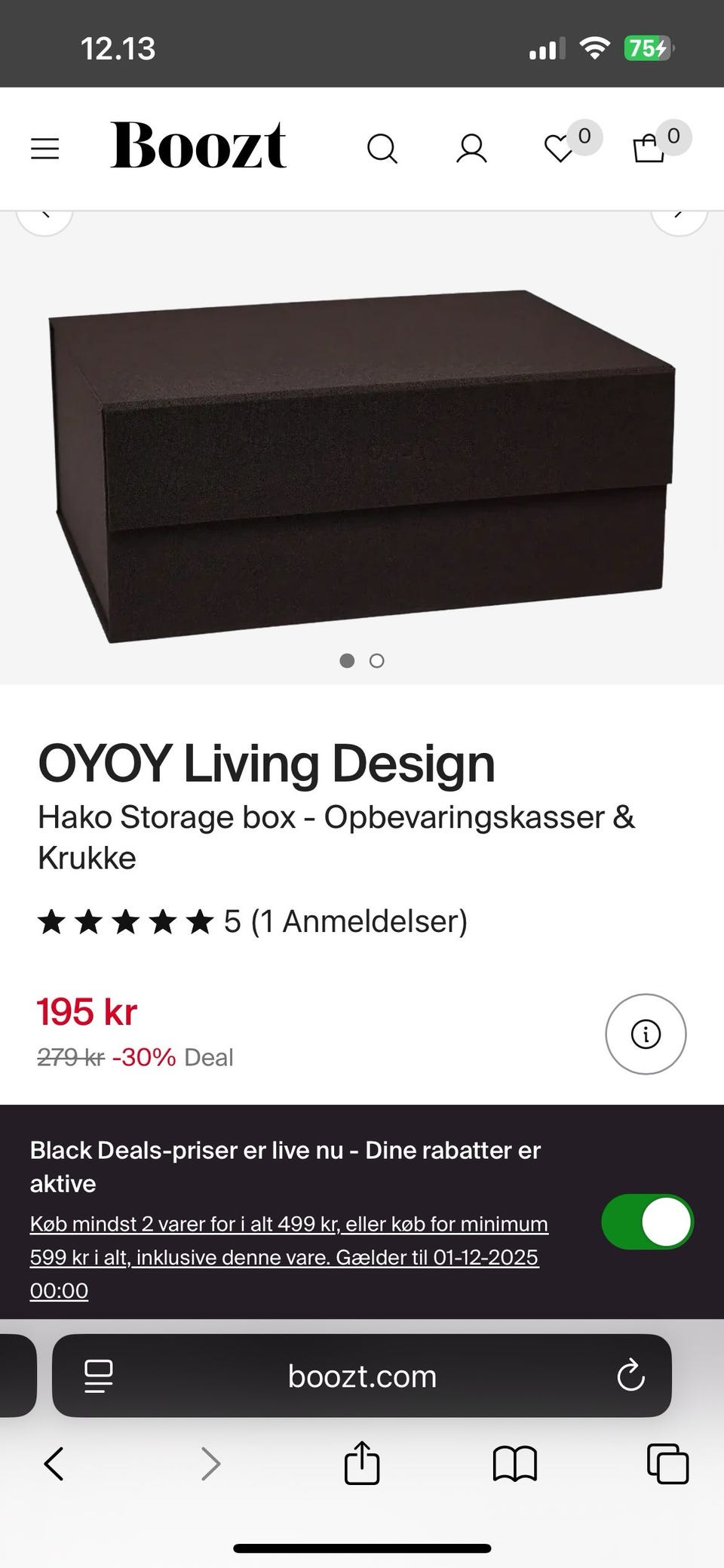Open the shopping bag
The width and height of the screenshot is (724, 1568).
(x=649, y=149)
